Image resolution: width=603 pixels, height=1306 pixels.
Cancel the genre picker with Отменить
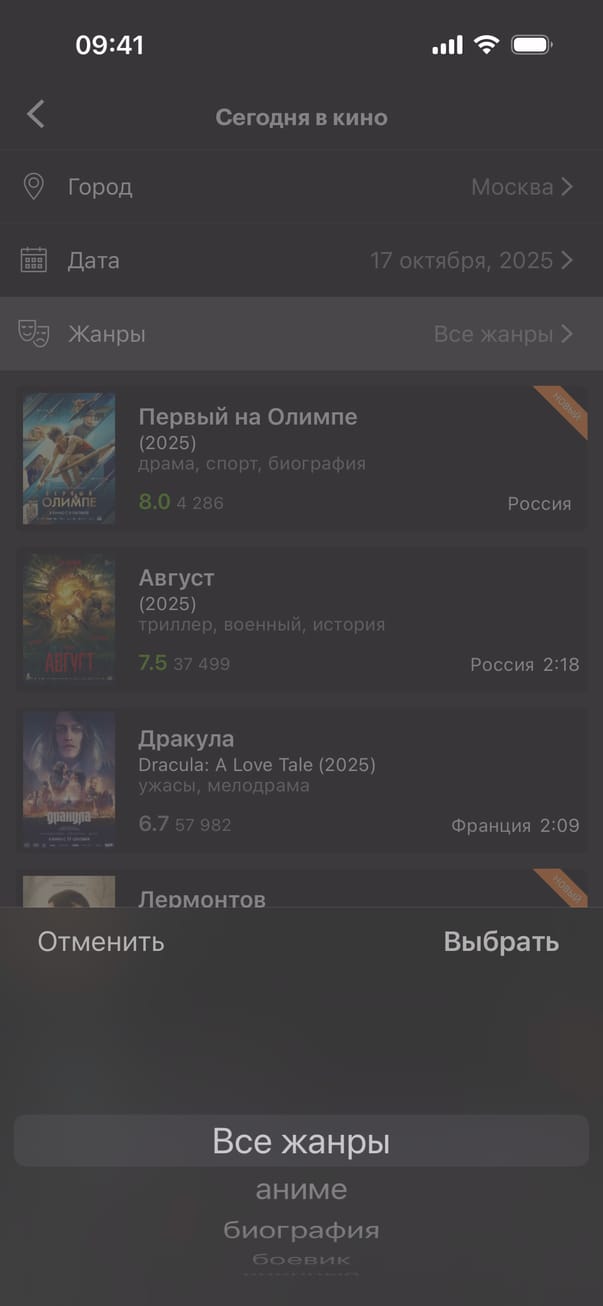pos(101,942)
